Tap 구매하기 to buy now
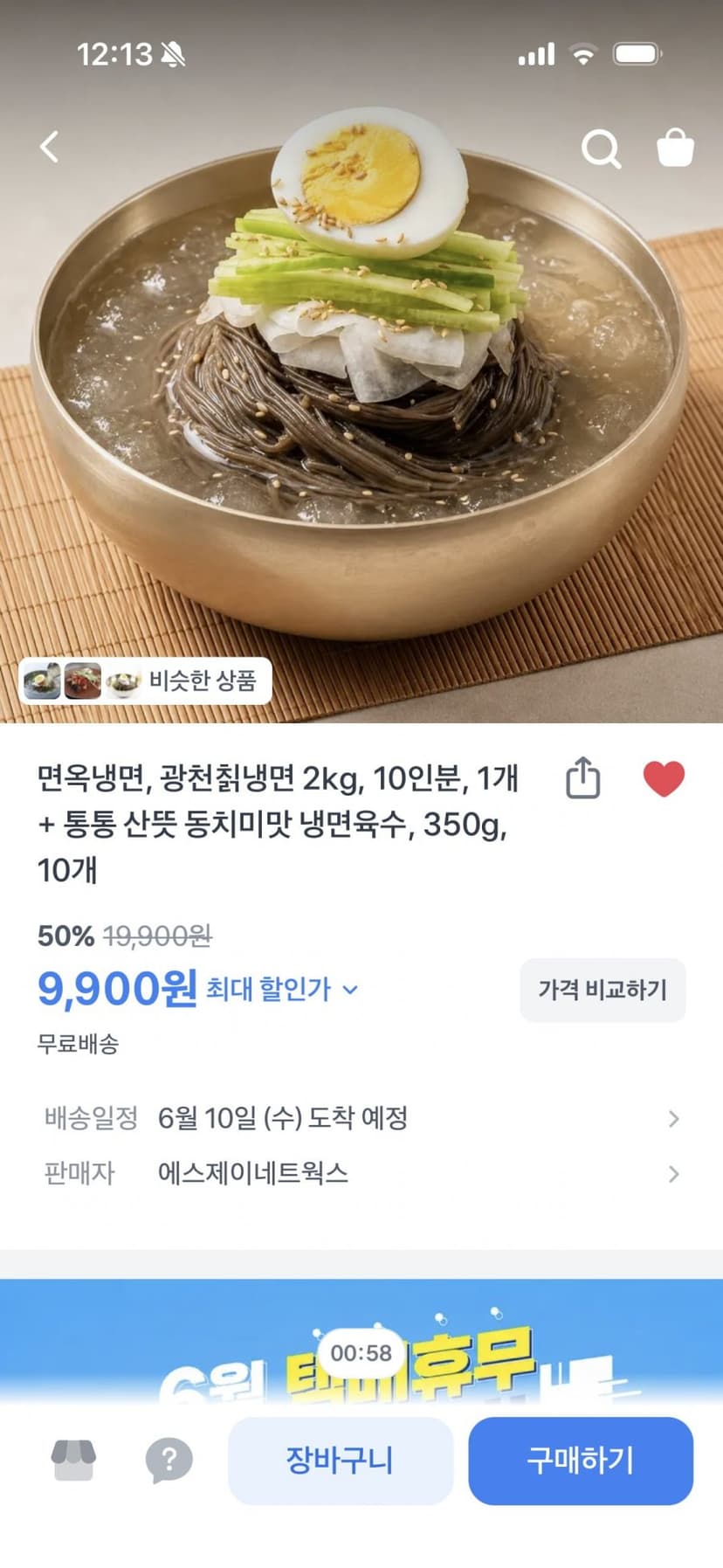The image size is (723, 1568). (x=581, y=1461)
